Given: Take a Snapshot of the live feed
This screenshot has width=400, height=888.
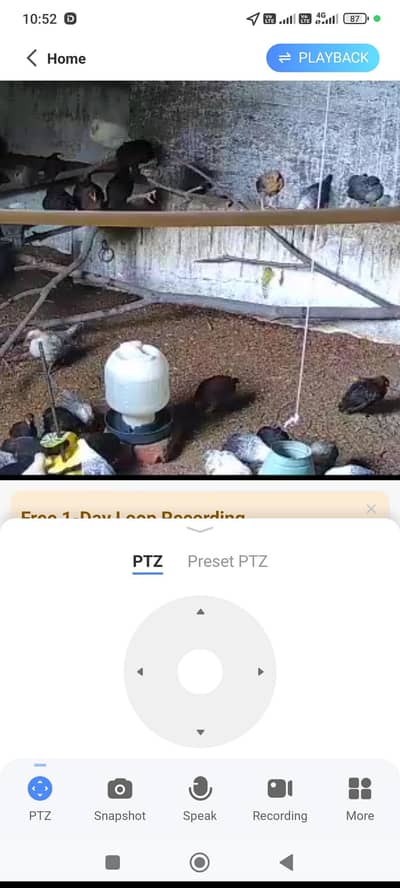Looking at the screenshot, I should click(x=120, y=799).
